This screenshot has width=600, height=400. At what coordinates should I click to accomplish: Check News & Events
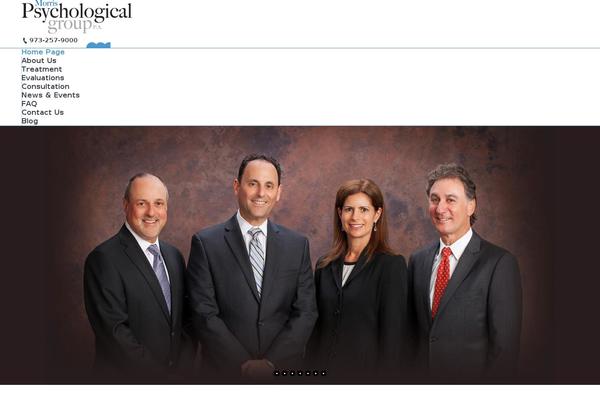point(50,95)
